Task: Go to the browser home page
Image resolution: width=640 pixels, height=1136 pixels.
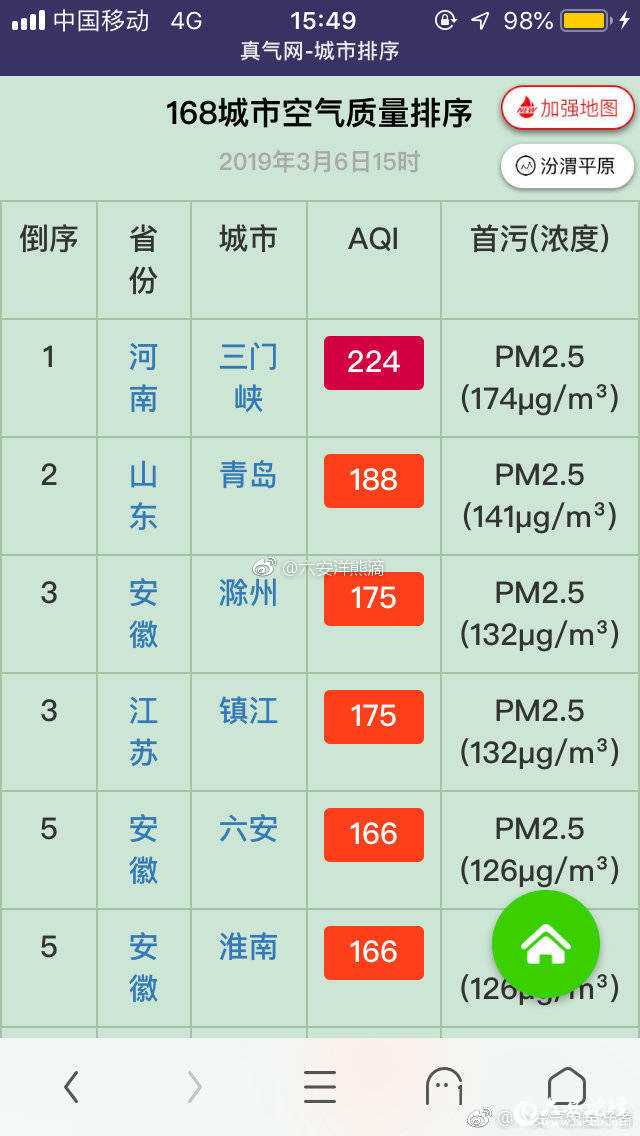Action: (566, 1086)
